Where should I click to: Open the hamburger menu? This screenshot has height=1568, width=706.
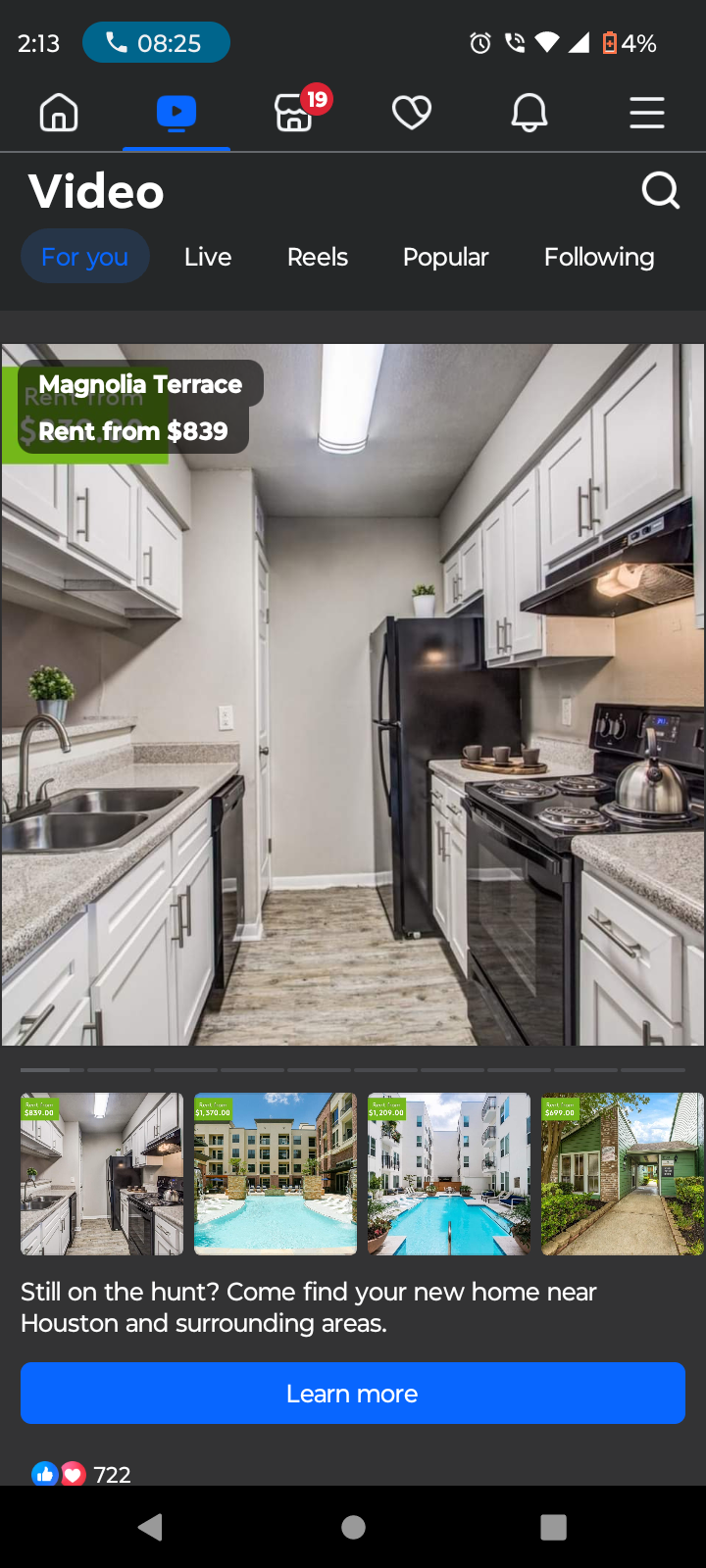click(x=647, y=113)
